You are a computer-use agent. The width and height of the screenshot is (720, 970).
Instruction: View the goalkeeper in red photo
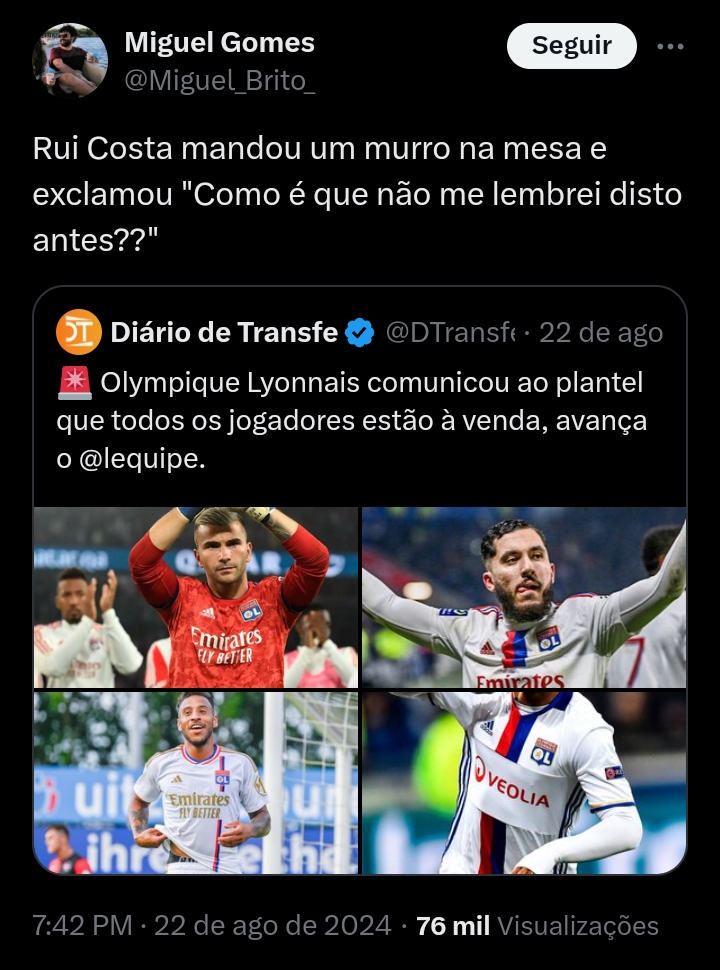[196, 597]
